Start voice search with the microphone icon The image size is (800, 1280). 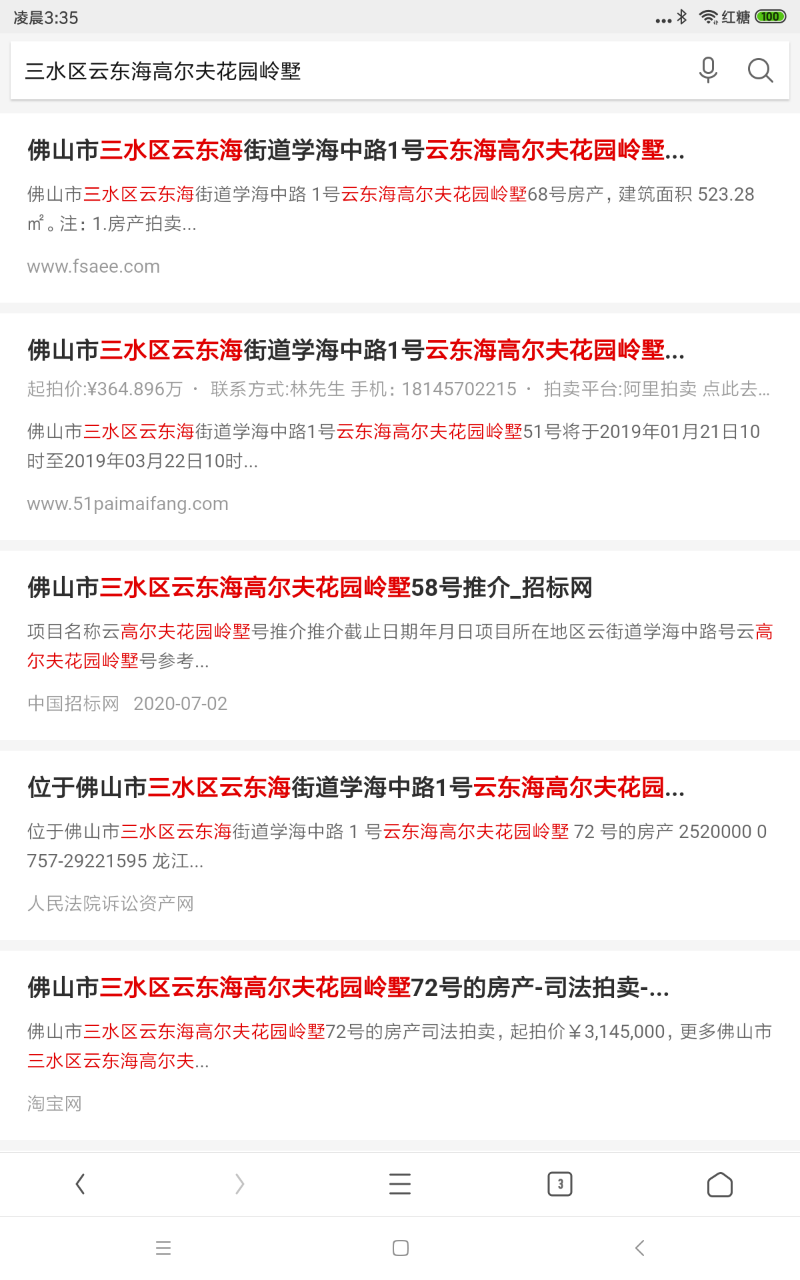pyautogui.click(x=708, y=71)
